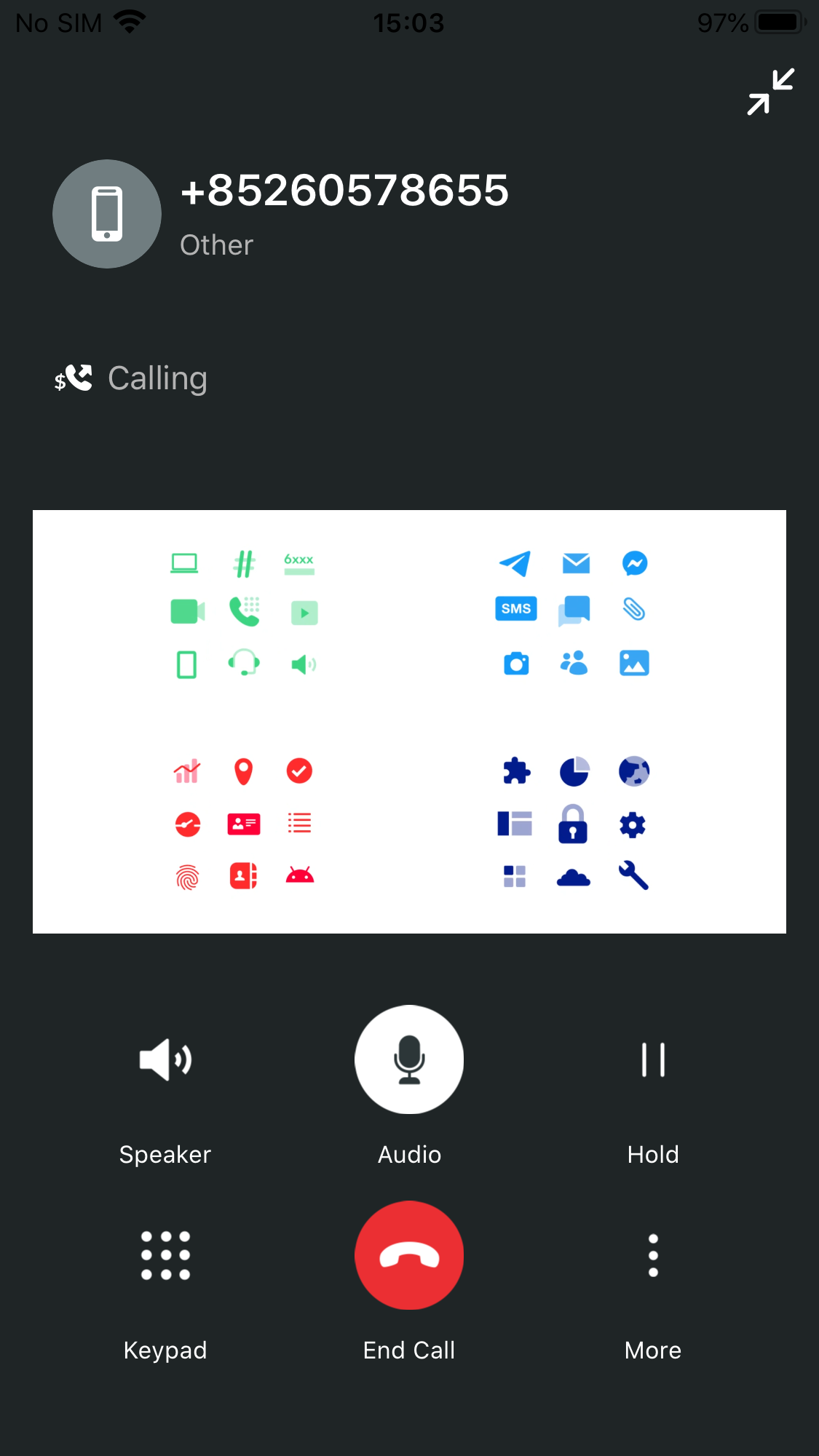Mute the microphone with Audio button
The width and height of the screenshot is (819, 1456).
(x=409, y=1059)
